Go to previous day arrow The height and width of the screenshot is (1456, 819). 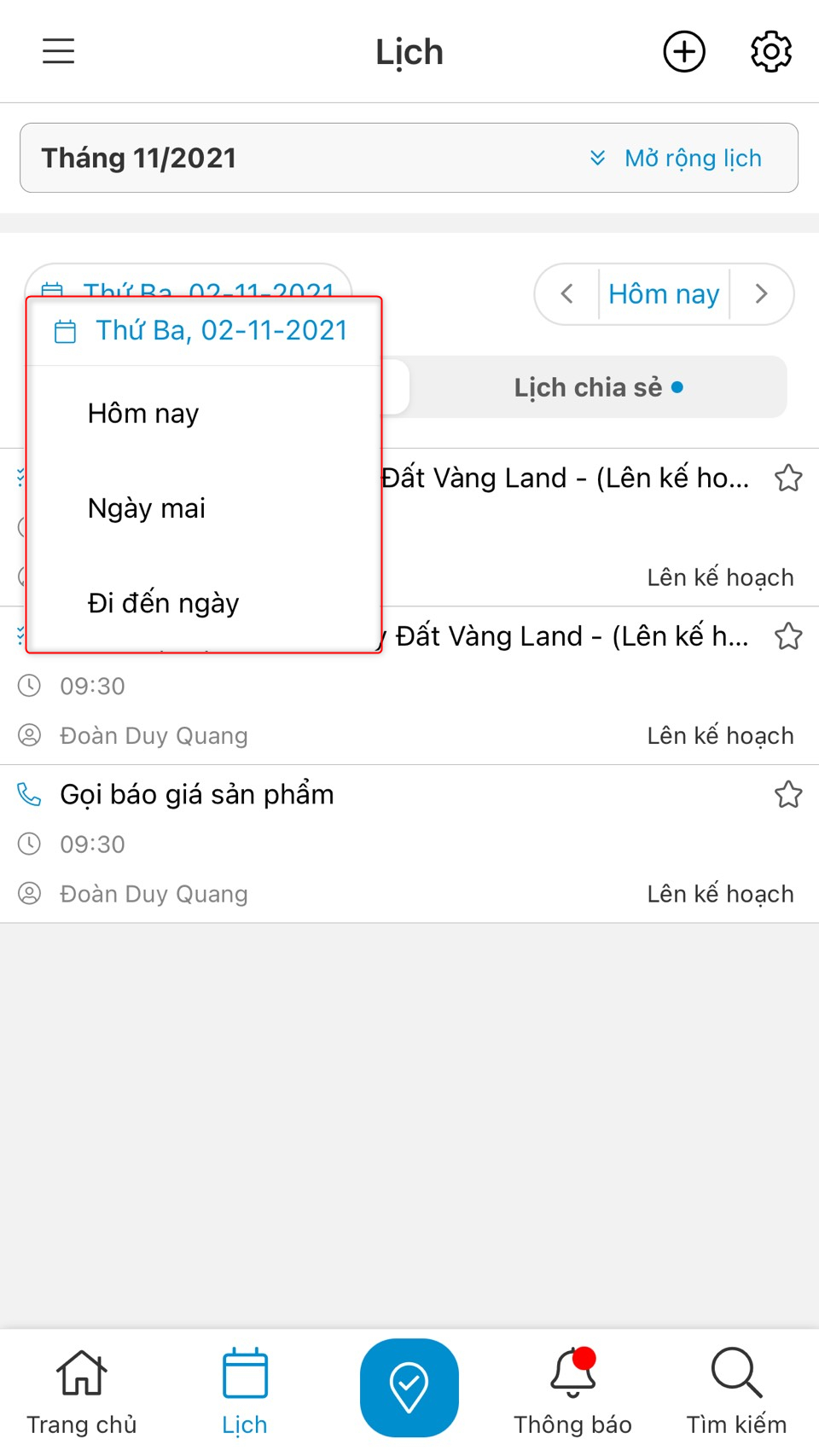point(567,294)
